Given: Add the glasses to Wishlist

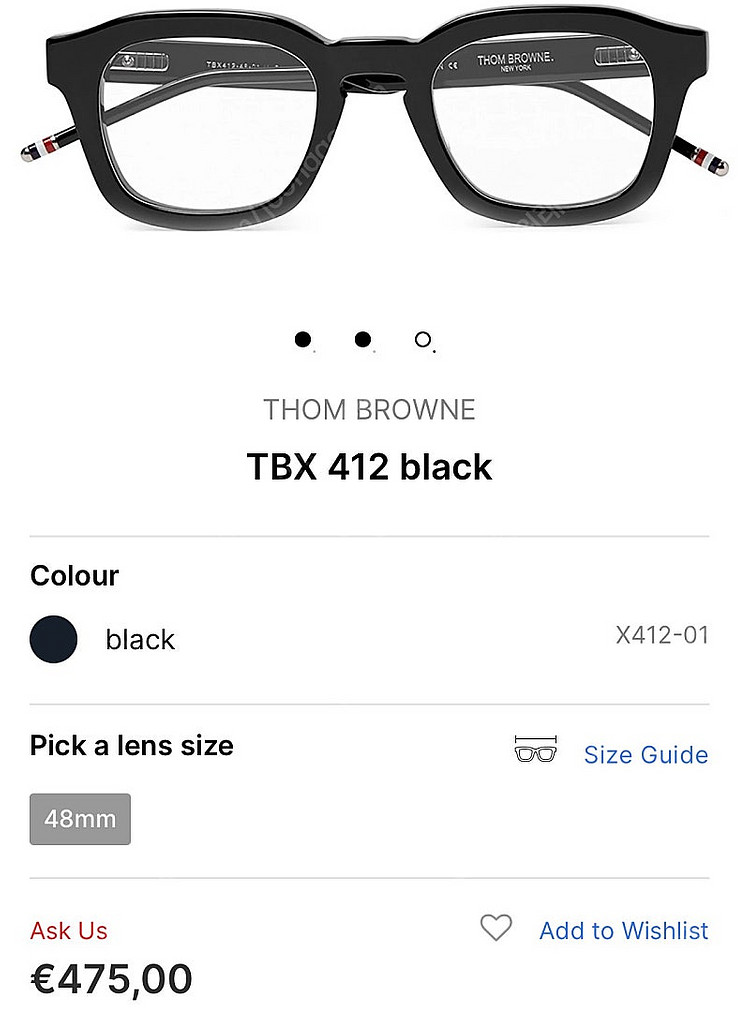Looking at the screenshot, I should coord(623,930).
